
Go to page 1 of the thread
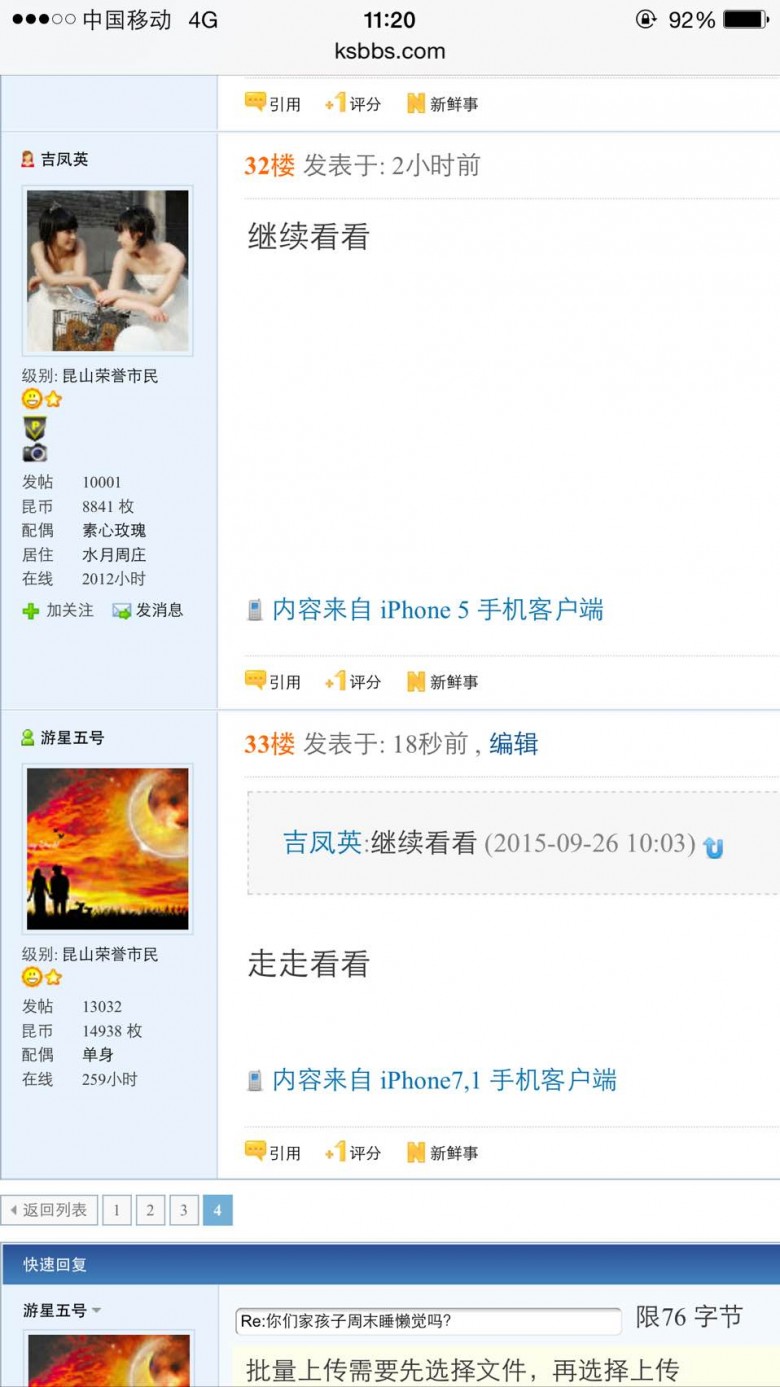[x=116, y=1210]
